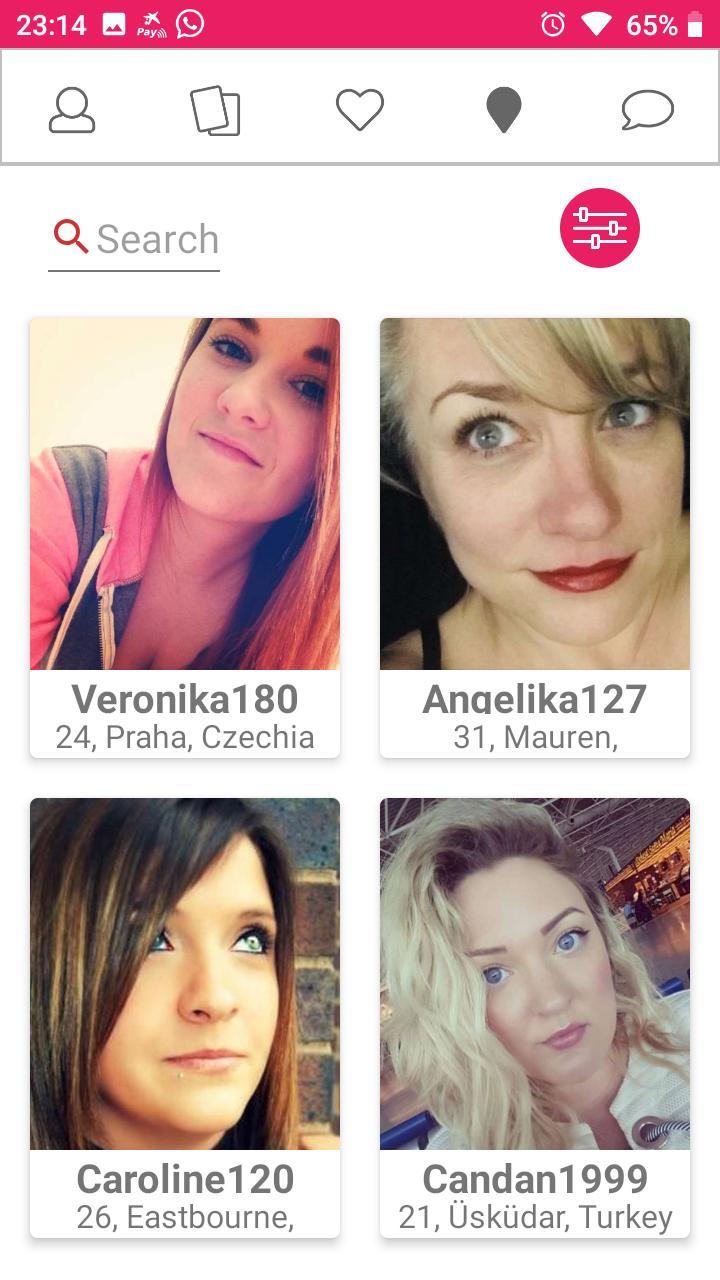Open the profile tab
720x1280 pixels.
click(x=72, y=110)
